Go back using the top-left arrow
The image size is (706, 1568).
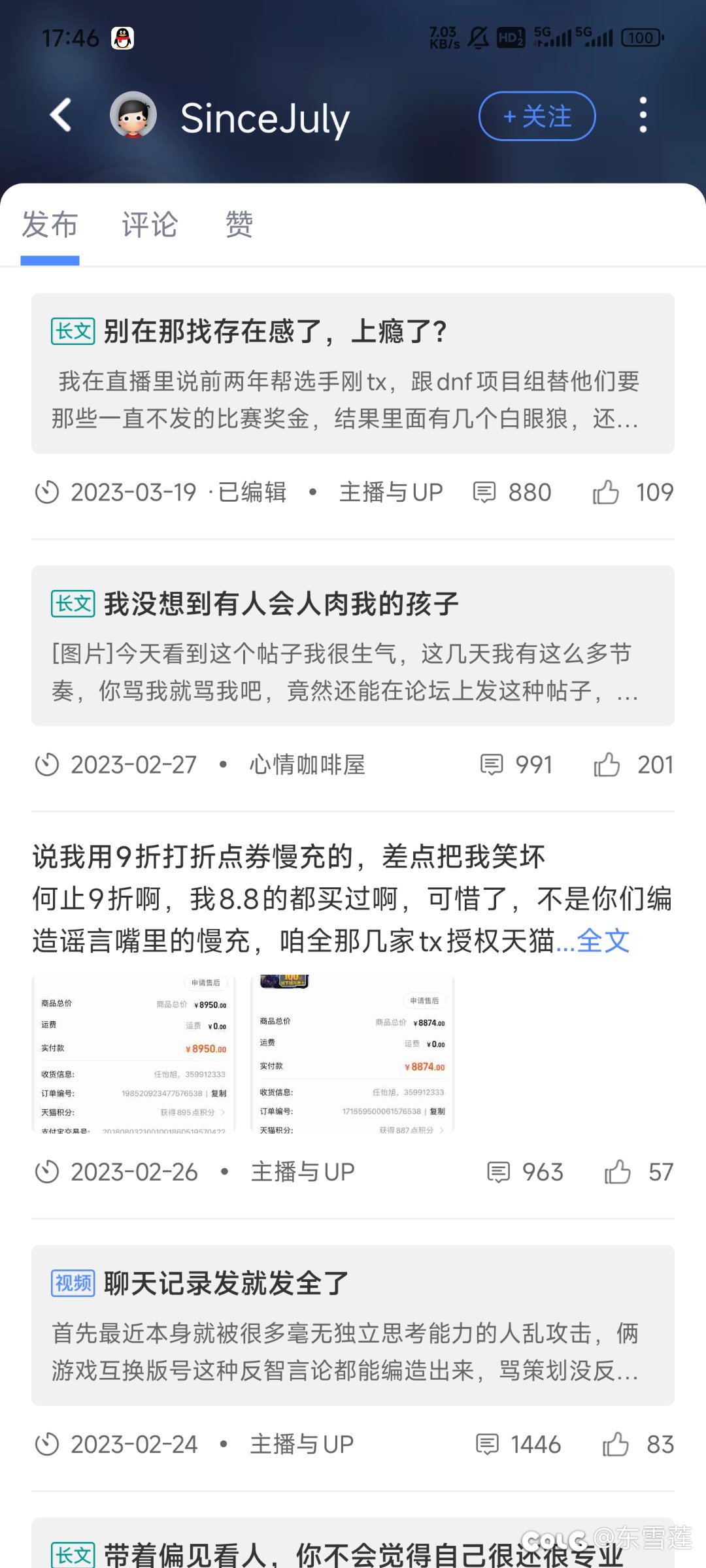(x=61, y=116)
